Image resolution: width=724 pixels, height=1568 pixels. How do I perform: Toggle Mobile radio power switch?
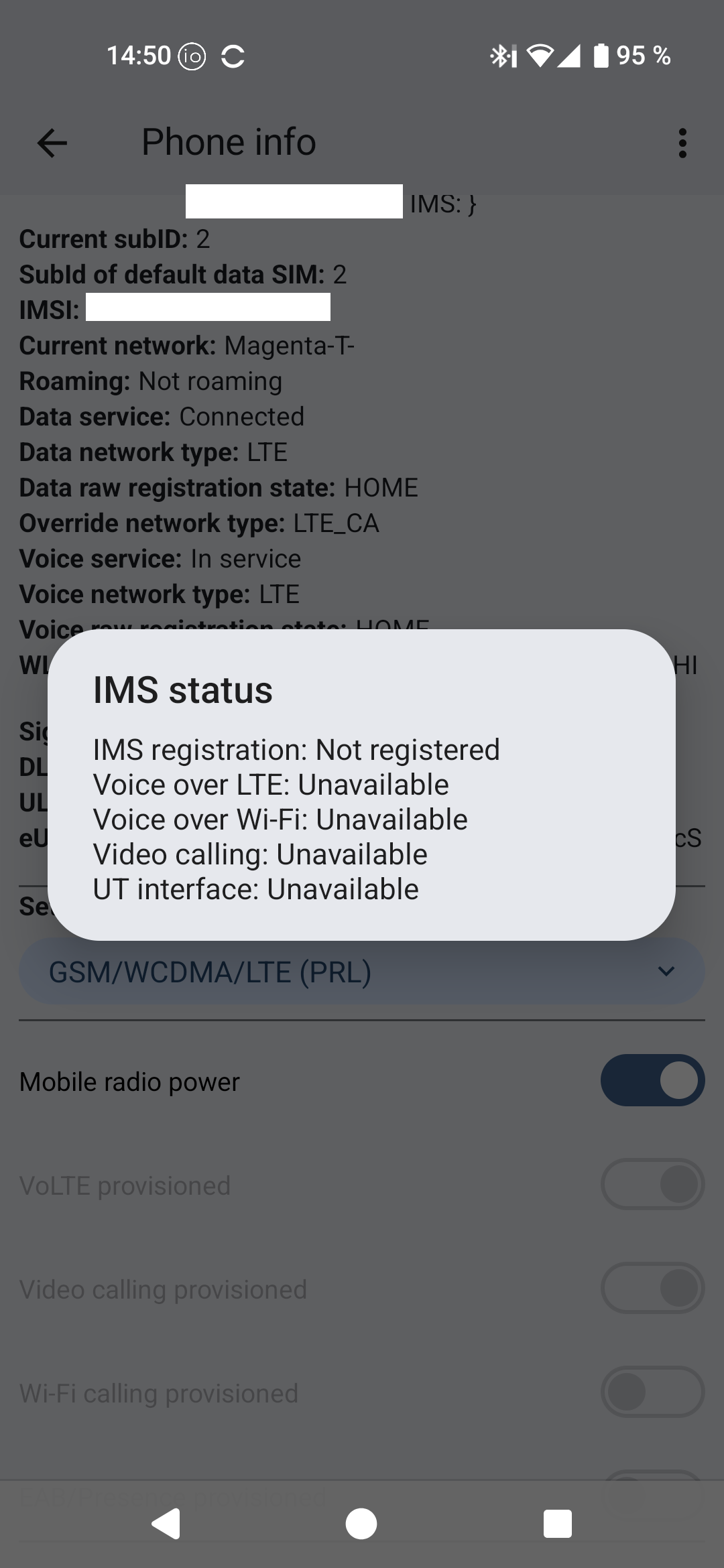coord(652,1081)
